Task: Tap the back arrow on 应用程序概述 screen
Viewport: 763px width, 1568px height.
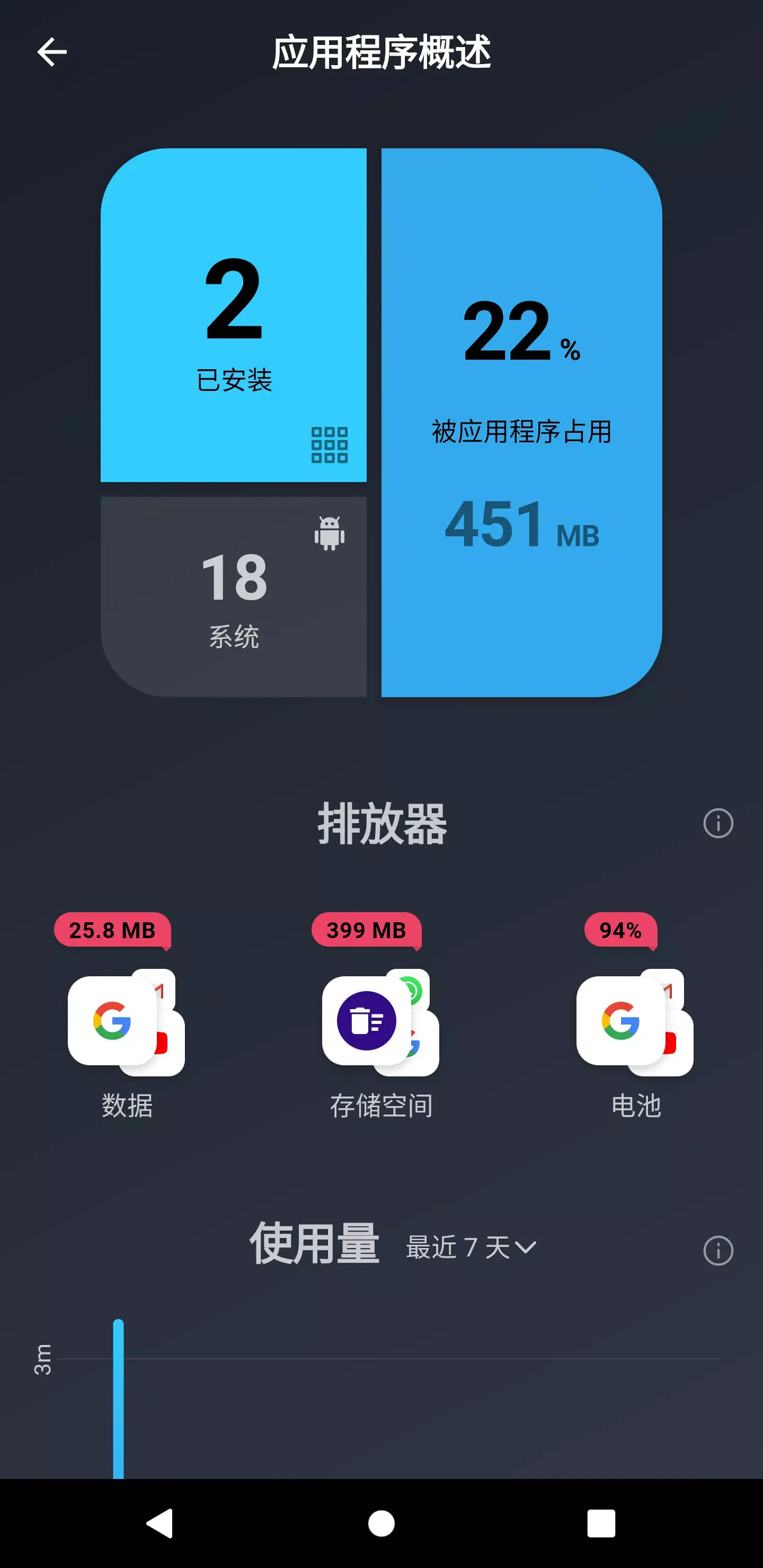Action: (x=52, y=51)
